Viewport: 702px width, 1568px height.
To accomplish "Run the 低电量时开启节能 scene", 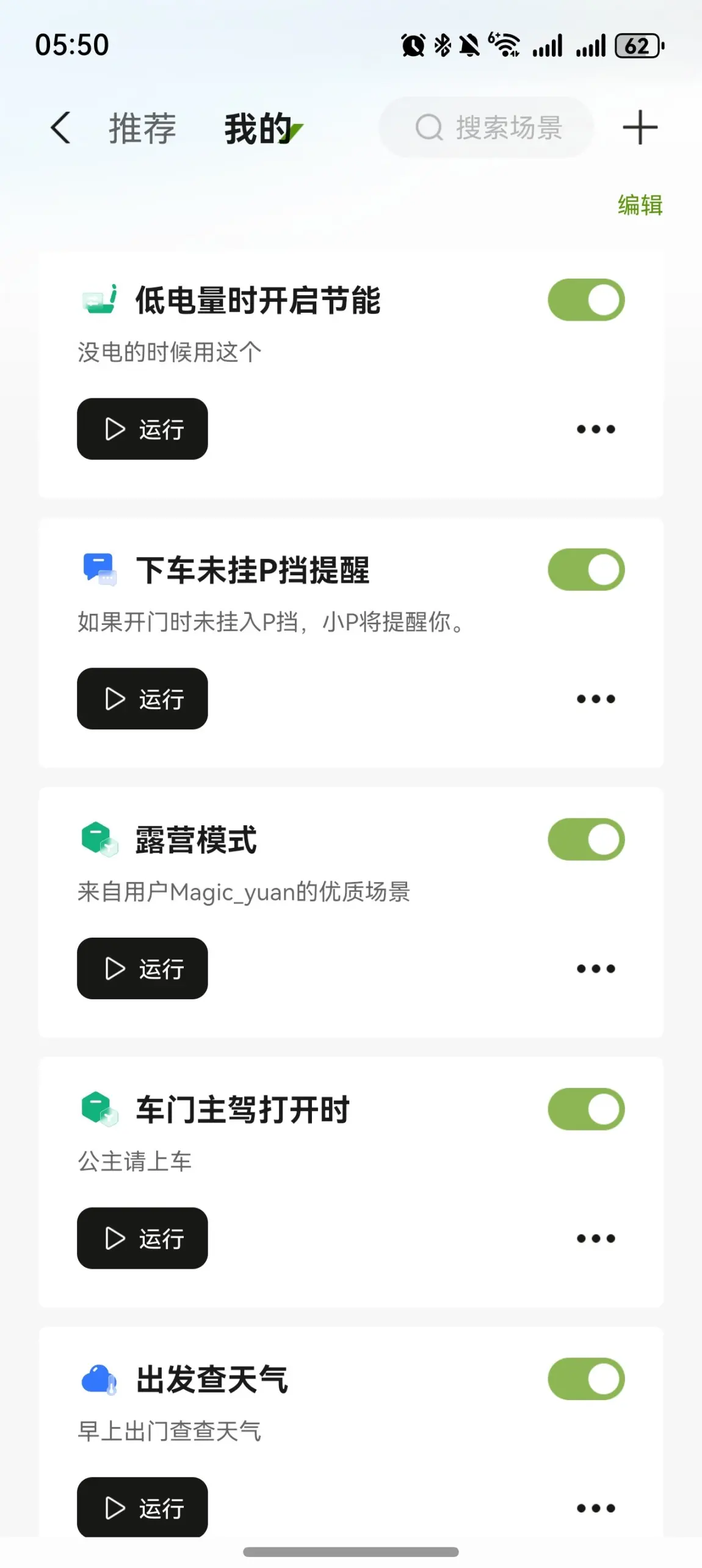I will click(142, 429).
